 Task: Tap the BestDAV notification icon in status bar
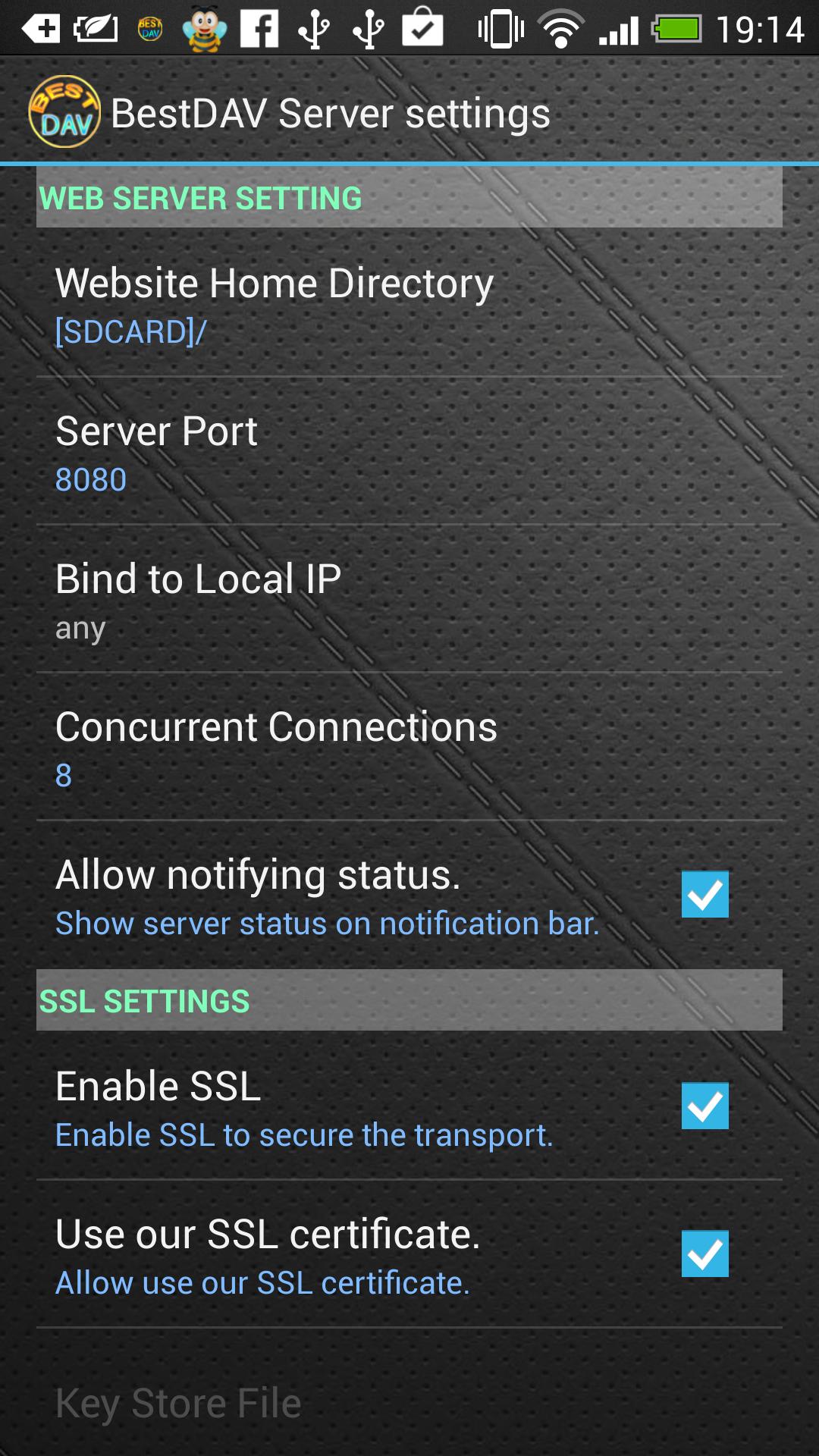click(x=149, y=30)
